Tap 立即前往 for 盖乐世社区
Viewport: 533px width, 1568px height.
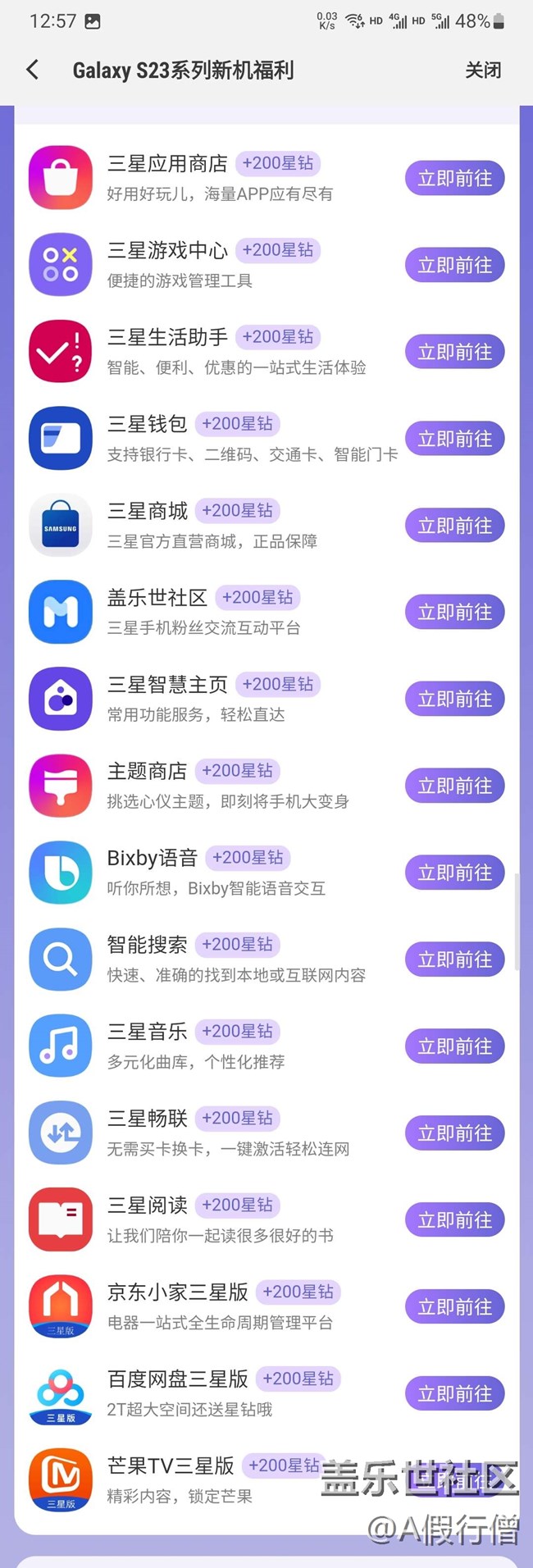click(454, 613)
